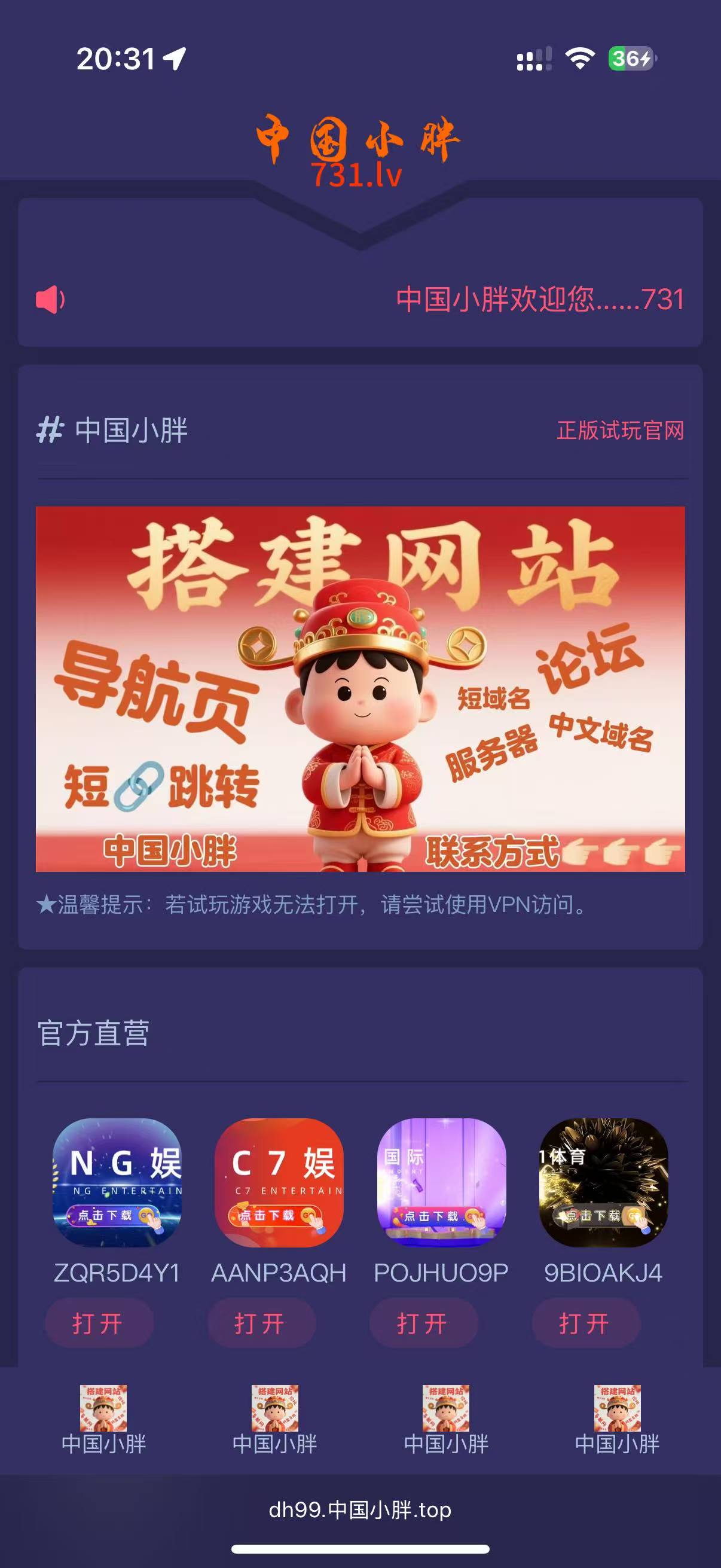Open the 正版试玩官网 link
This screenshot has height=1568, width=721.
tap(620, 431)
